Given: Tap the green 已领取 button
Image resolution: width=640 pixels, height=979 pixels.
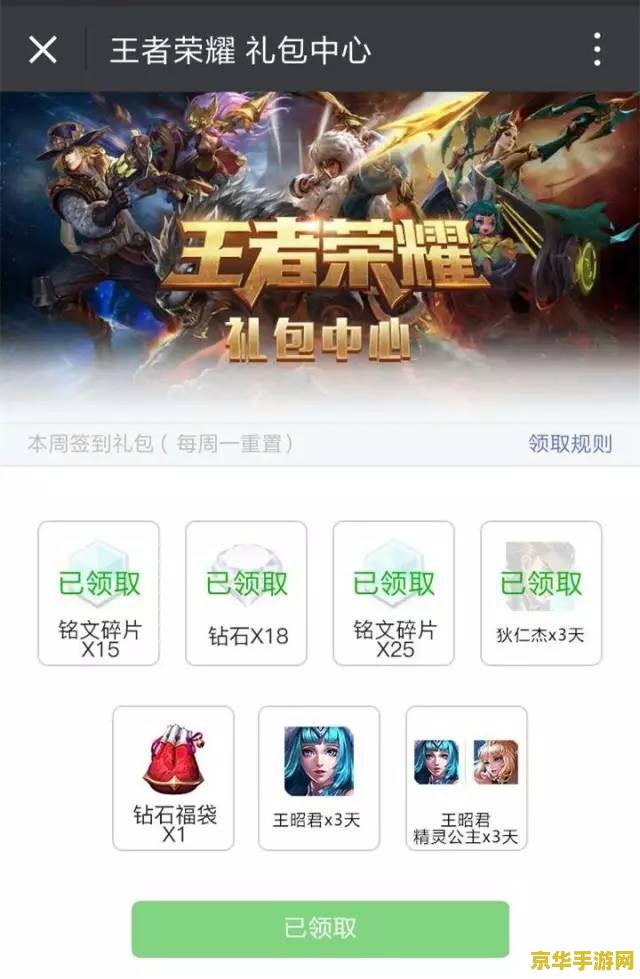Looking at the screenshot, I should coord(320,928).
